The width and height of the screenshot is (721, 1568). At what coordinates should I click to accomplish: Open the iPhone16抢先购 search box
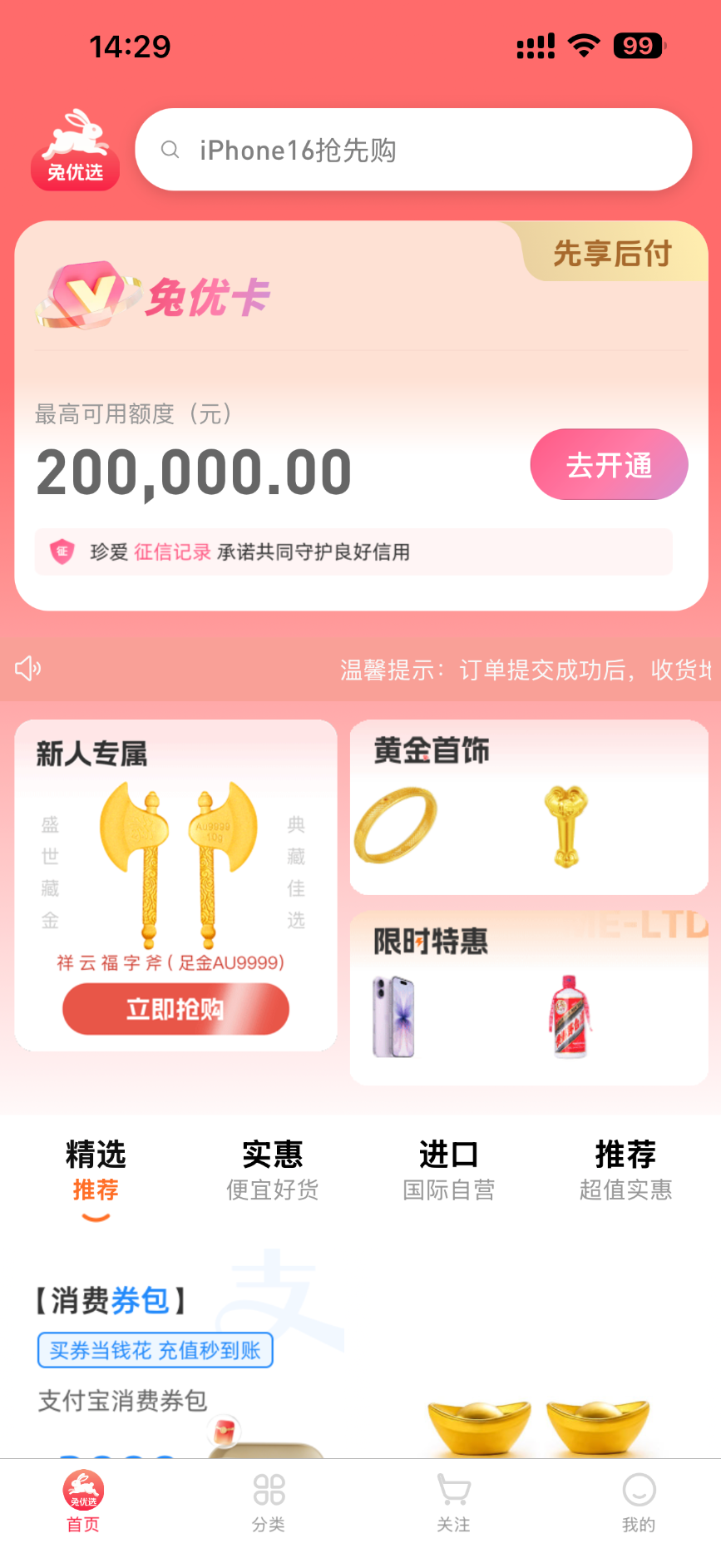coord(413,150)
